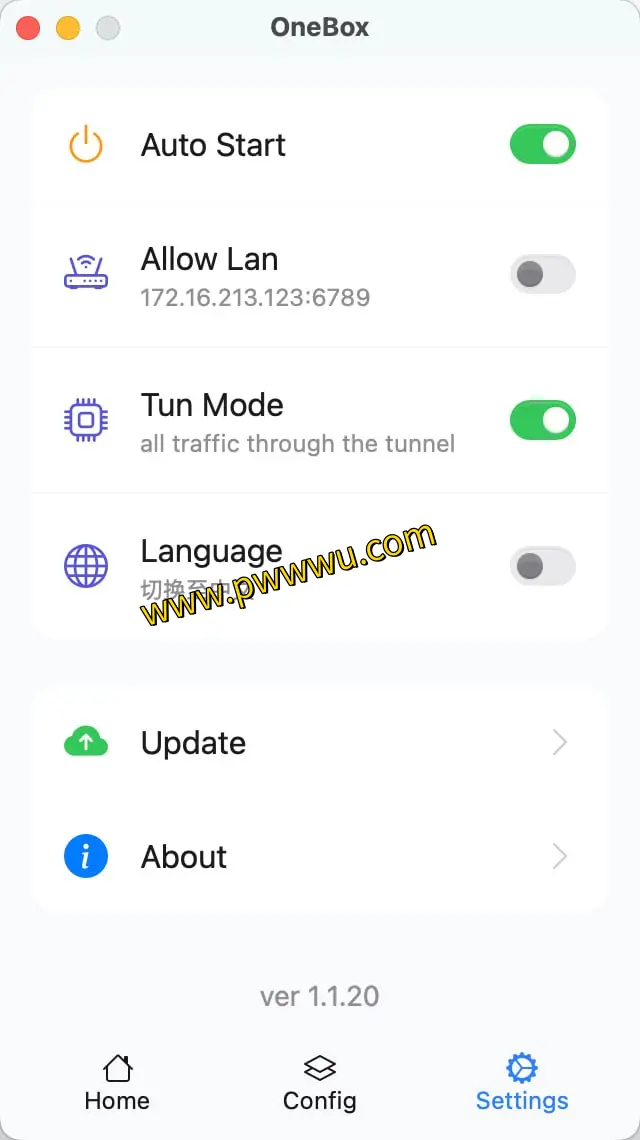Close the OneBox window

pos(28,28)
